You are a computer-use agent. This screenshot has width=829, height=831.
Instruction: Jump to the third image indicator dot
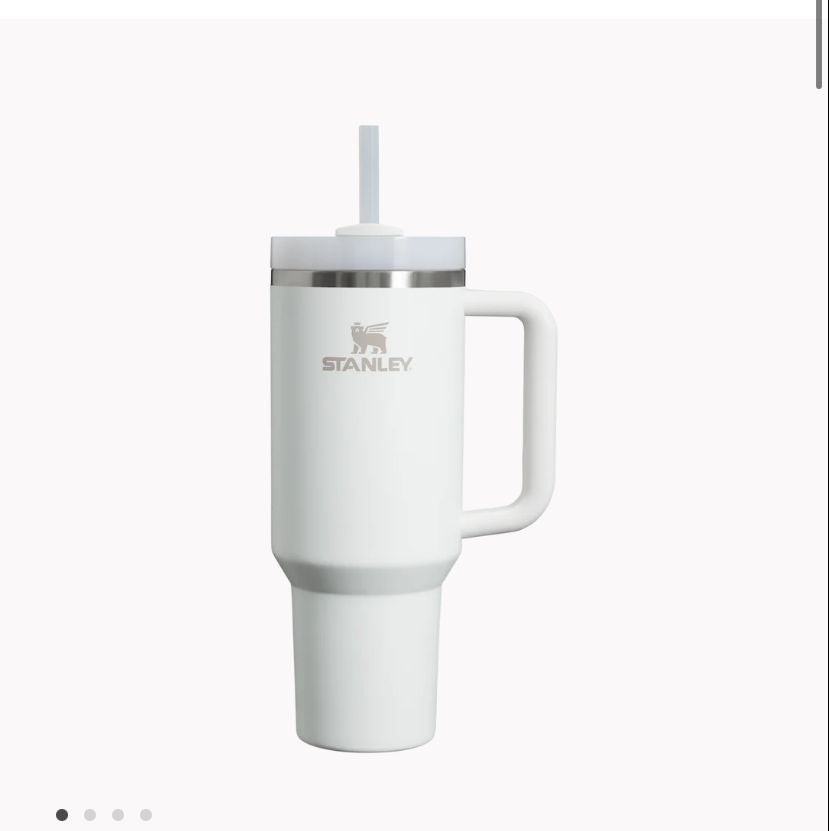(x=118, y=815)
